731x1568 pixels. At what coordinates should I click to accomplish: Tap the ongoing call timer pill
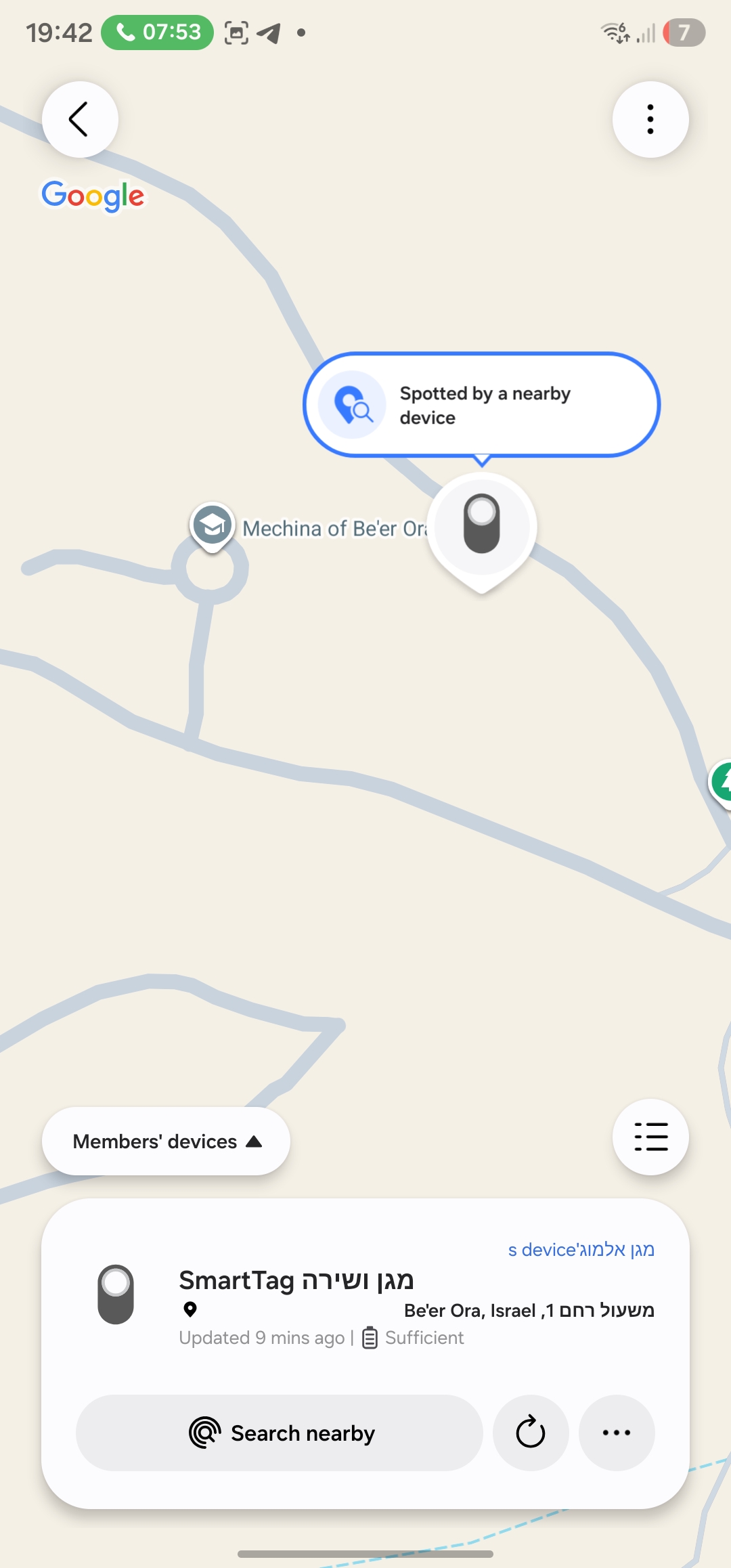pyautogui.click(x=158, y=32)
